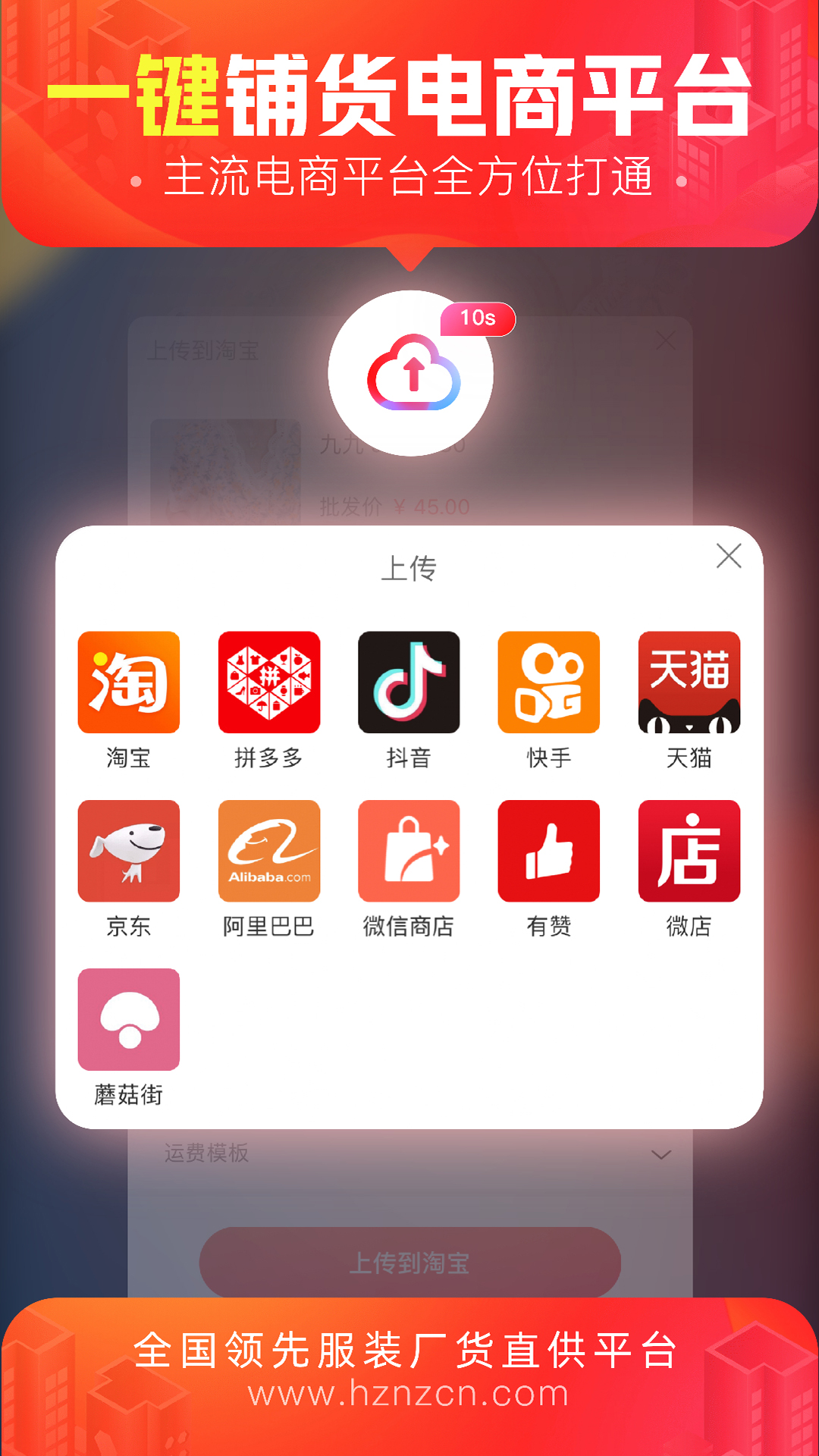
Task: Pick the 蘑菇街 mushroom icon
Action: [129, 1021]
